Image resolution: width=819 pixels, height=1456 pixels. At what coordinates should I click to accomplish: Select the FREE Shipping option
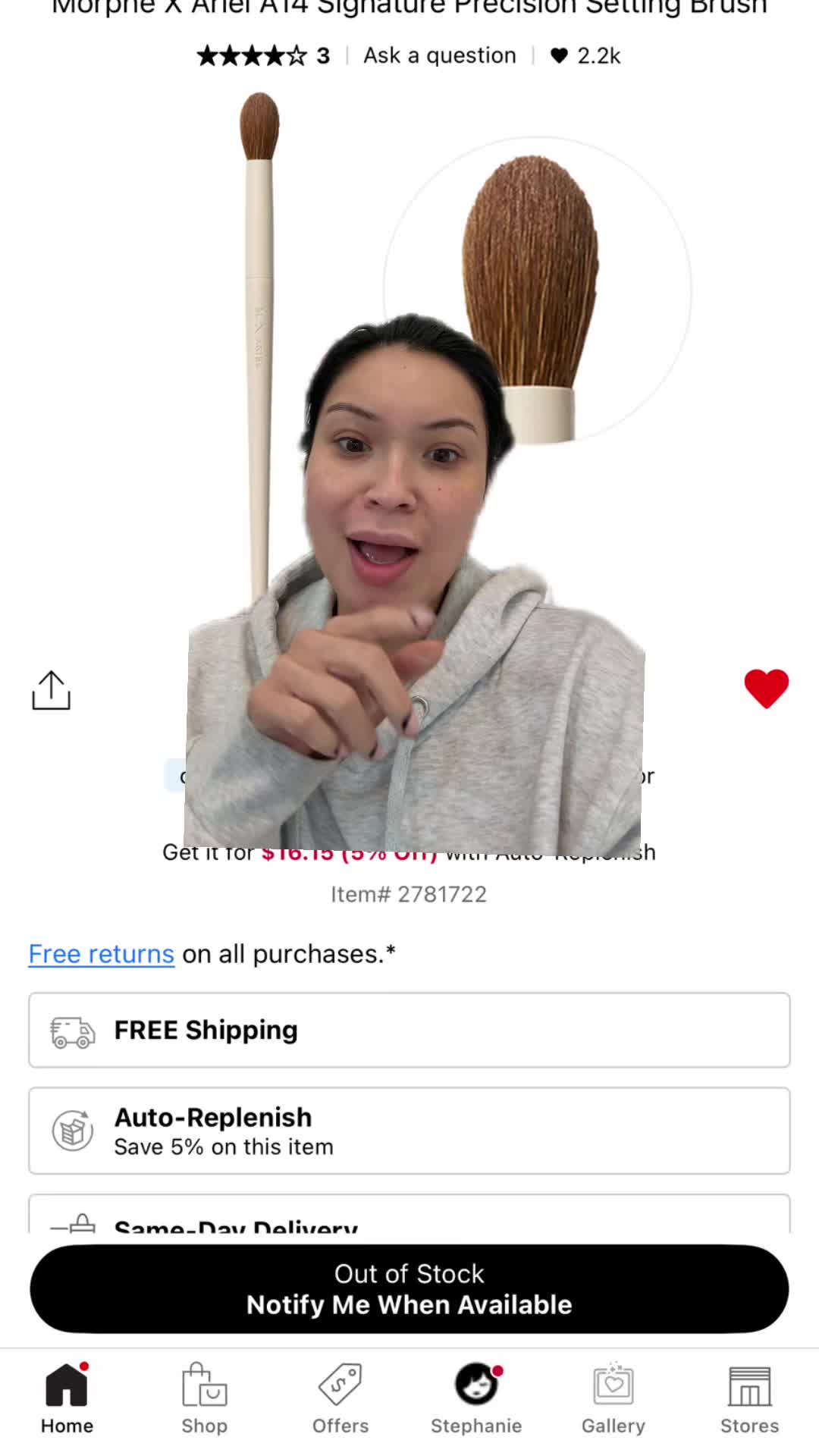[x=409, y=1030]
